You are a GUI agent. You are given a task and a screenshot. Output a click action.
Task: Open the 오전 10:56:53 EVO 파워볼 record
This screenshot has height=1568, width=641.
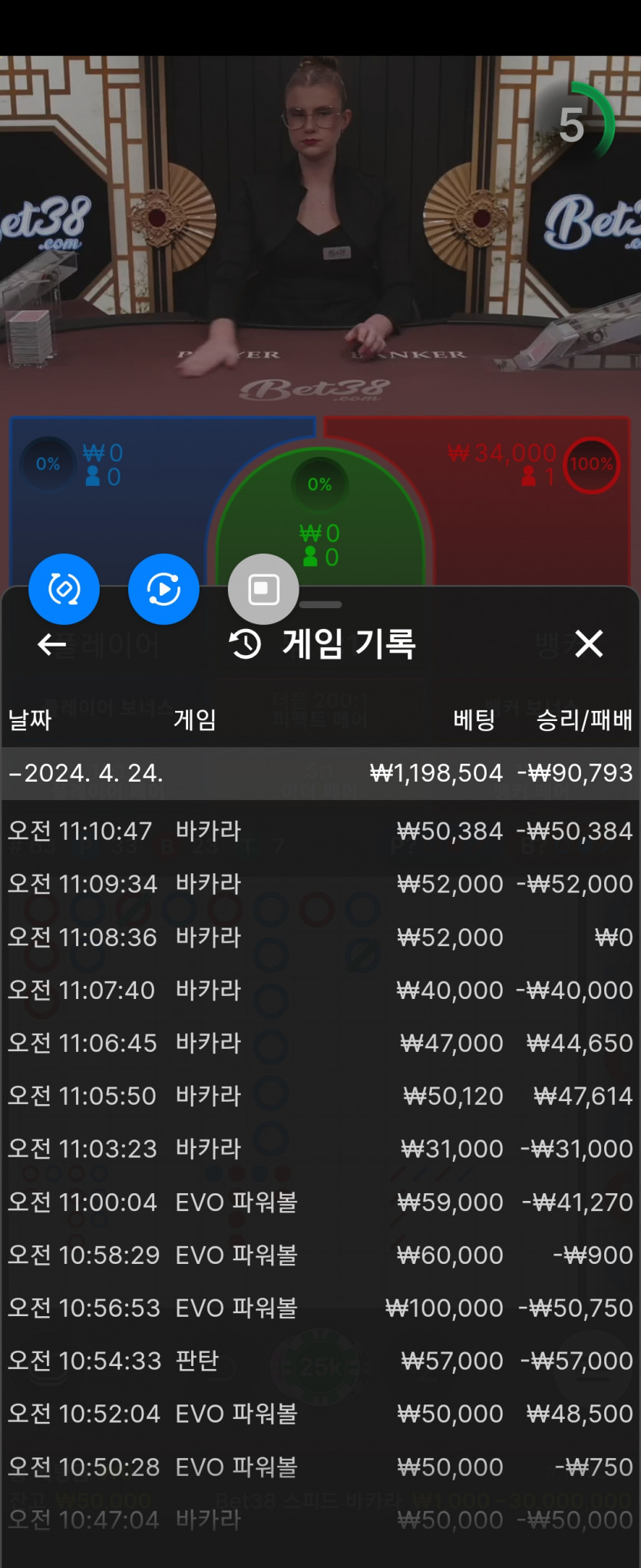pyautogui.click(x=320, y=1308)
